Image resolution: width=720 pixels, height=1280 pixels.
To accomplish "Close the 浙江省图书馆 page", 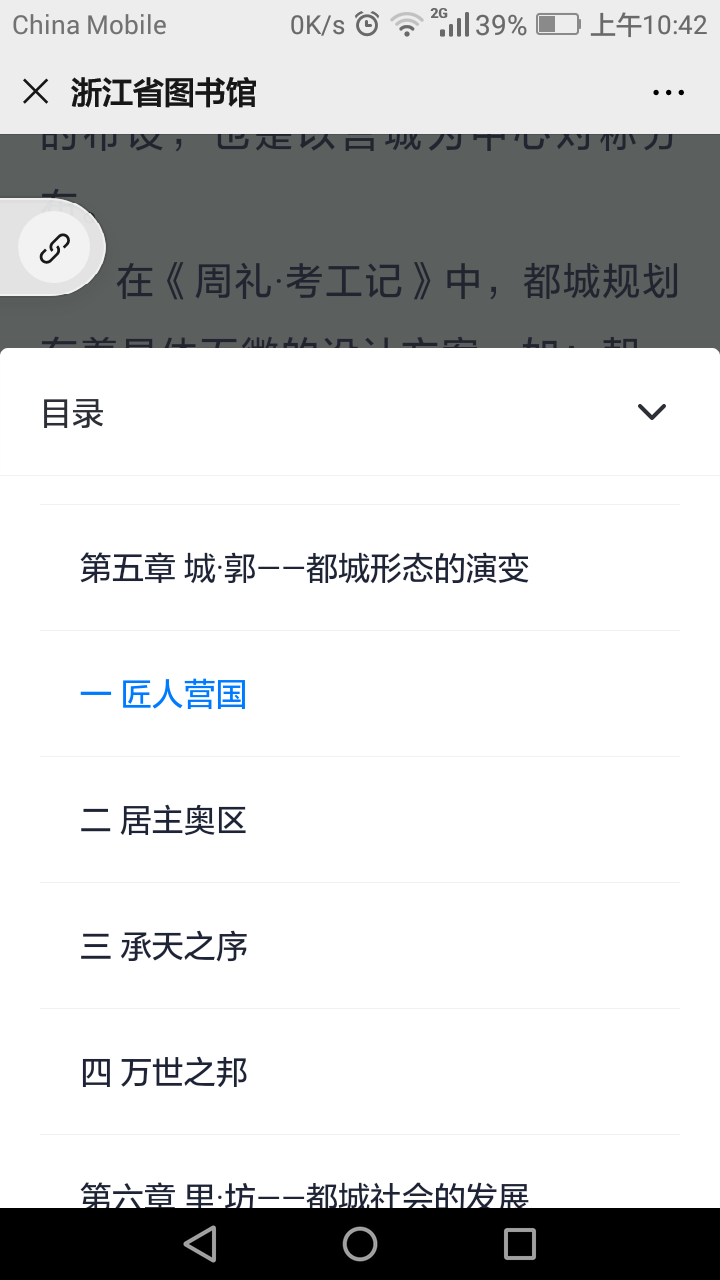I will (x=36, y=92).
